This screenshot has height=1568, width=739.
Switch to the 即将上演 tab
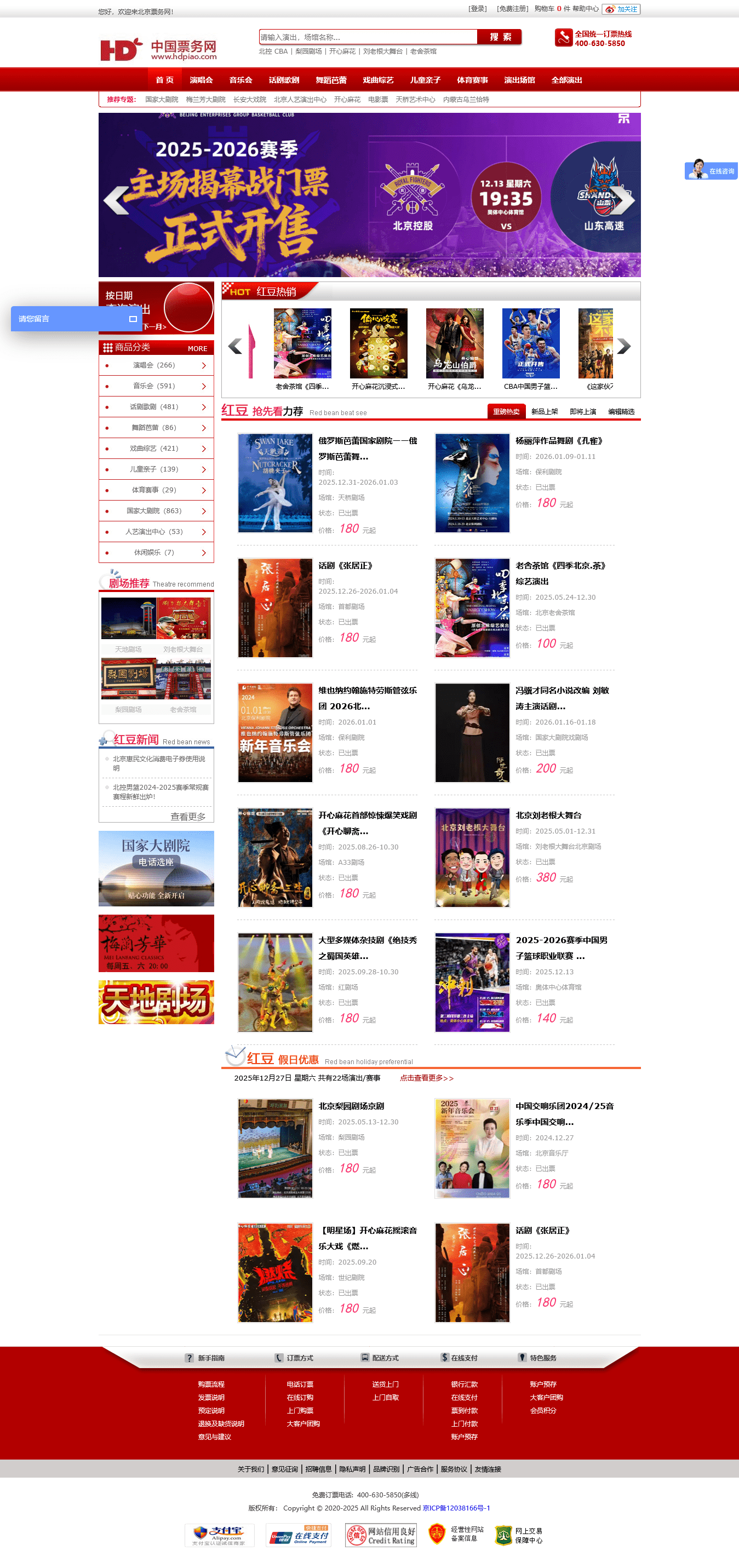point(582,411)
